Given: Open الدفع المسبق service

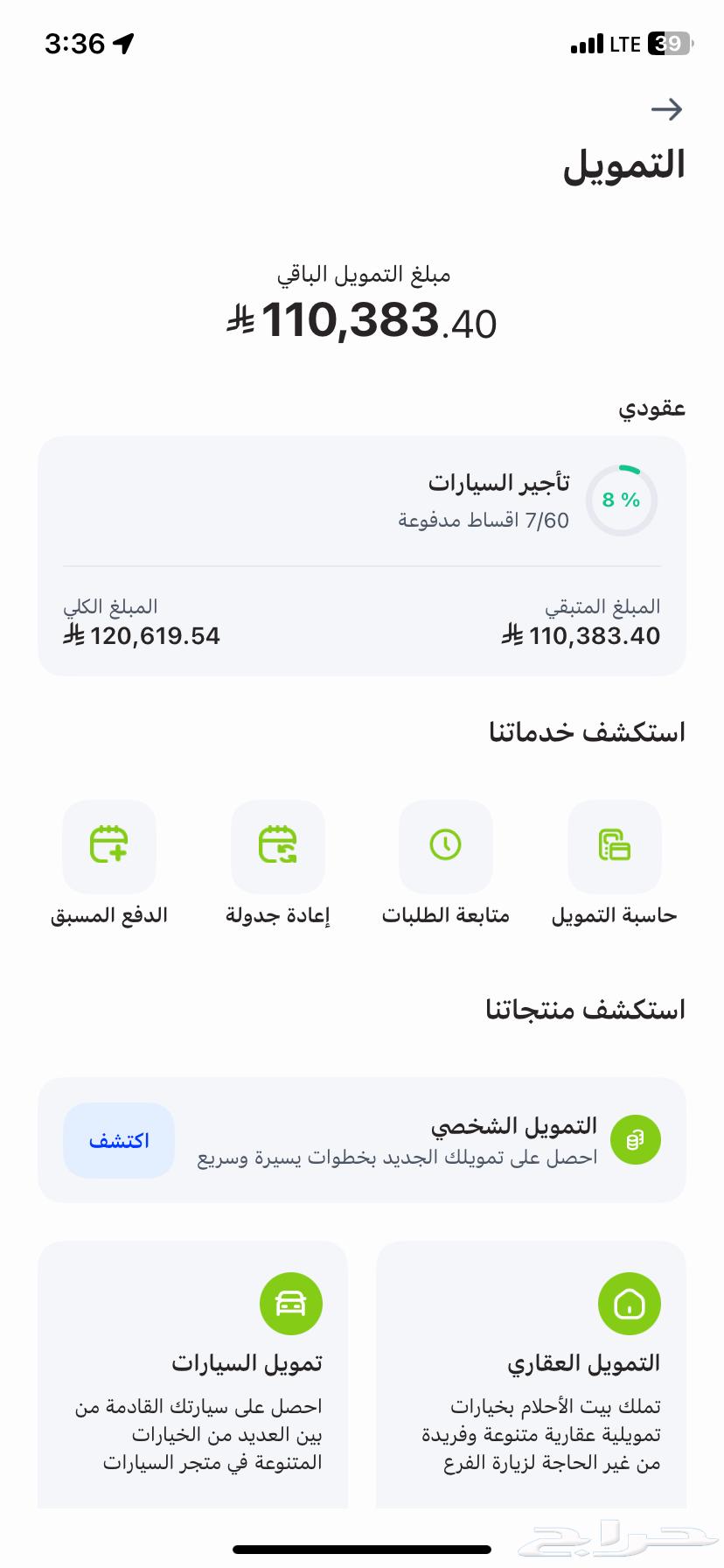Looking at the screenshot, I should point(109,864).
